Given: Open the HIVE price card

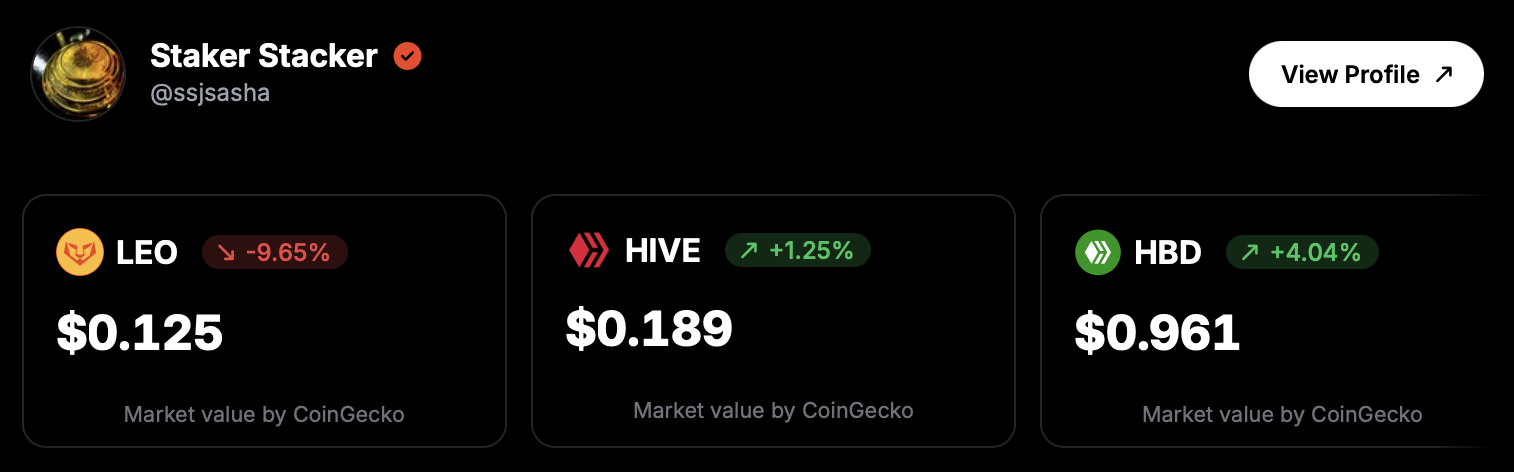Looking at the screenshot, I should [772, 320].
